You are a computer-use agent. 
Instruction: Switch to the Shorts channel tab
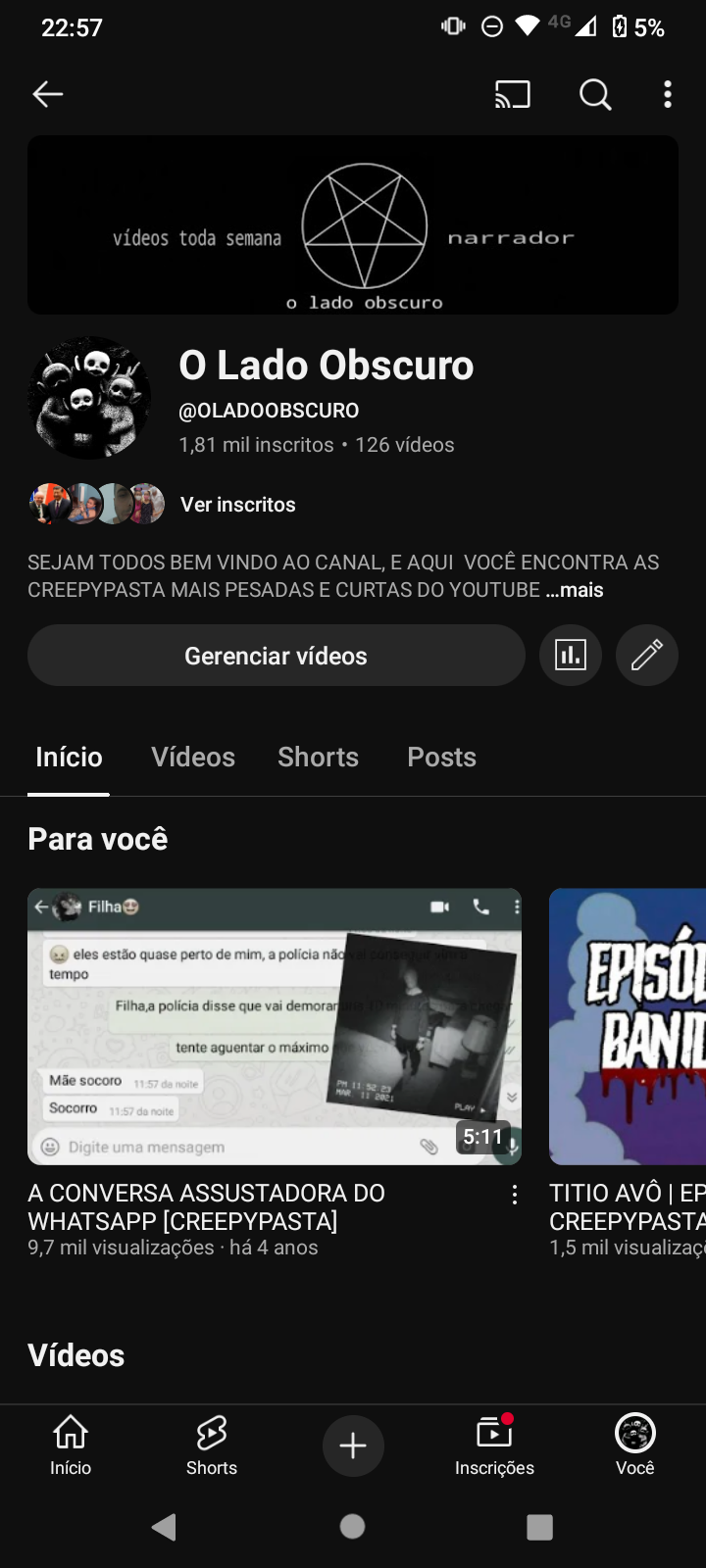[318, 757]
